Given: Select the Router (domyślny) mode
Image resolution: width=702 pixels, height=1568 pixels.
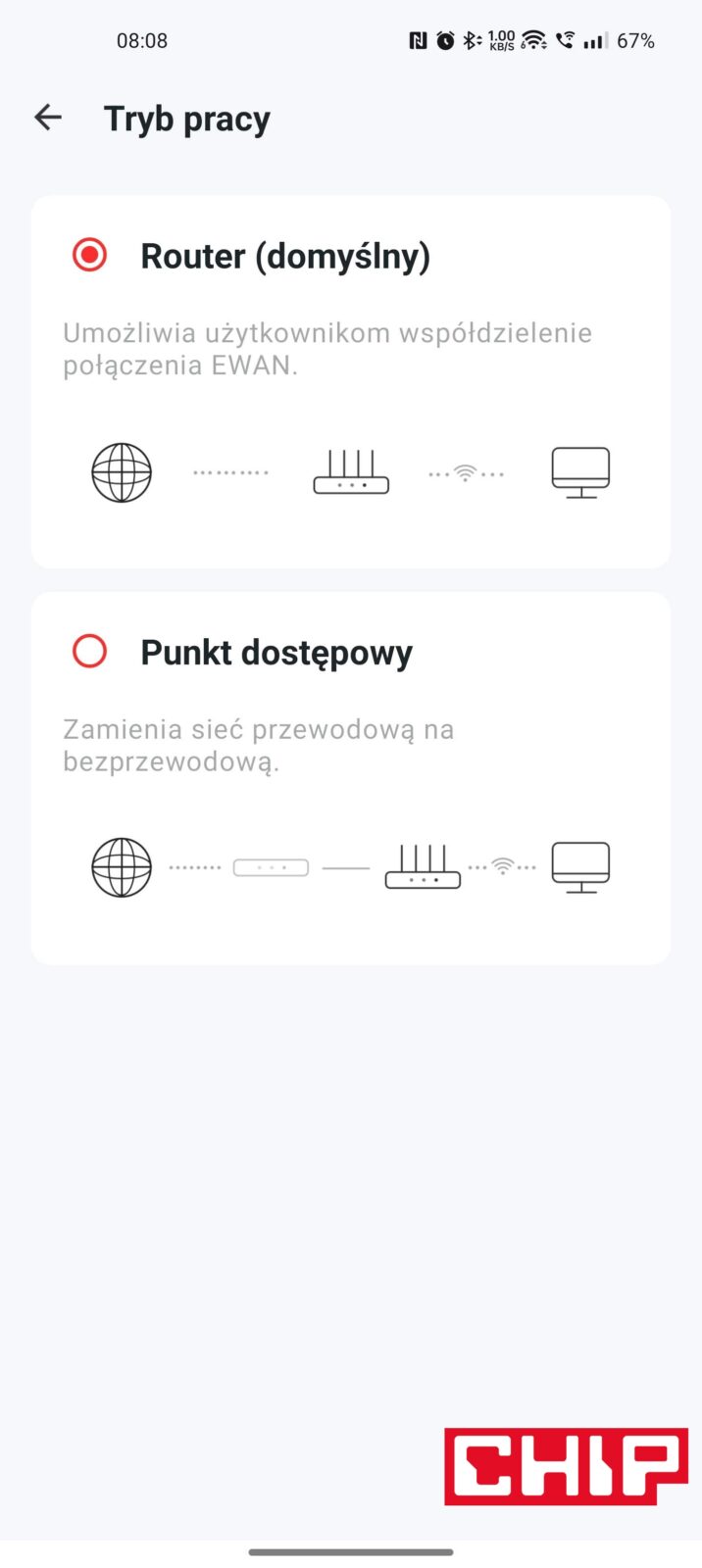Looking at the screenshot, I should coord(90,256).
